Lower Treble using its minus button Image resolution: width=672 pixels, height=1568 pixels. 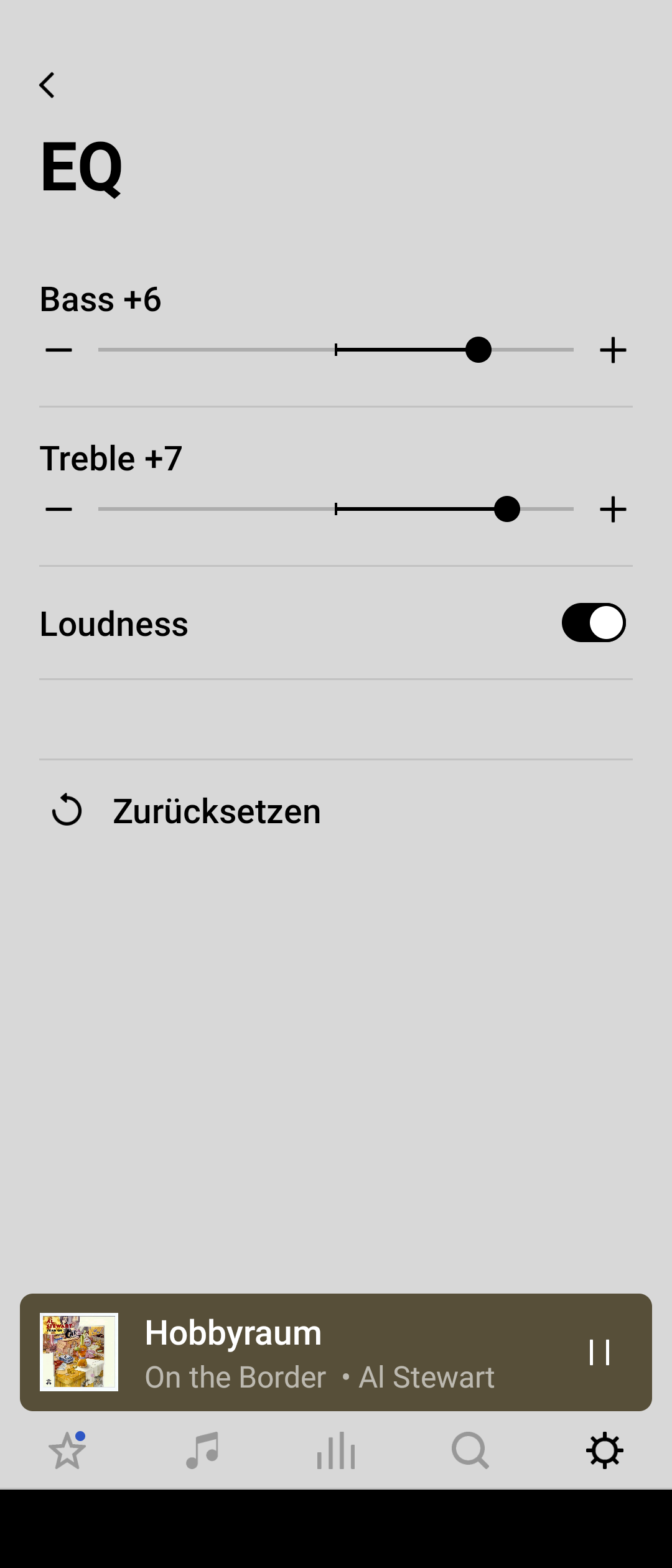(x=59, y=510)
